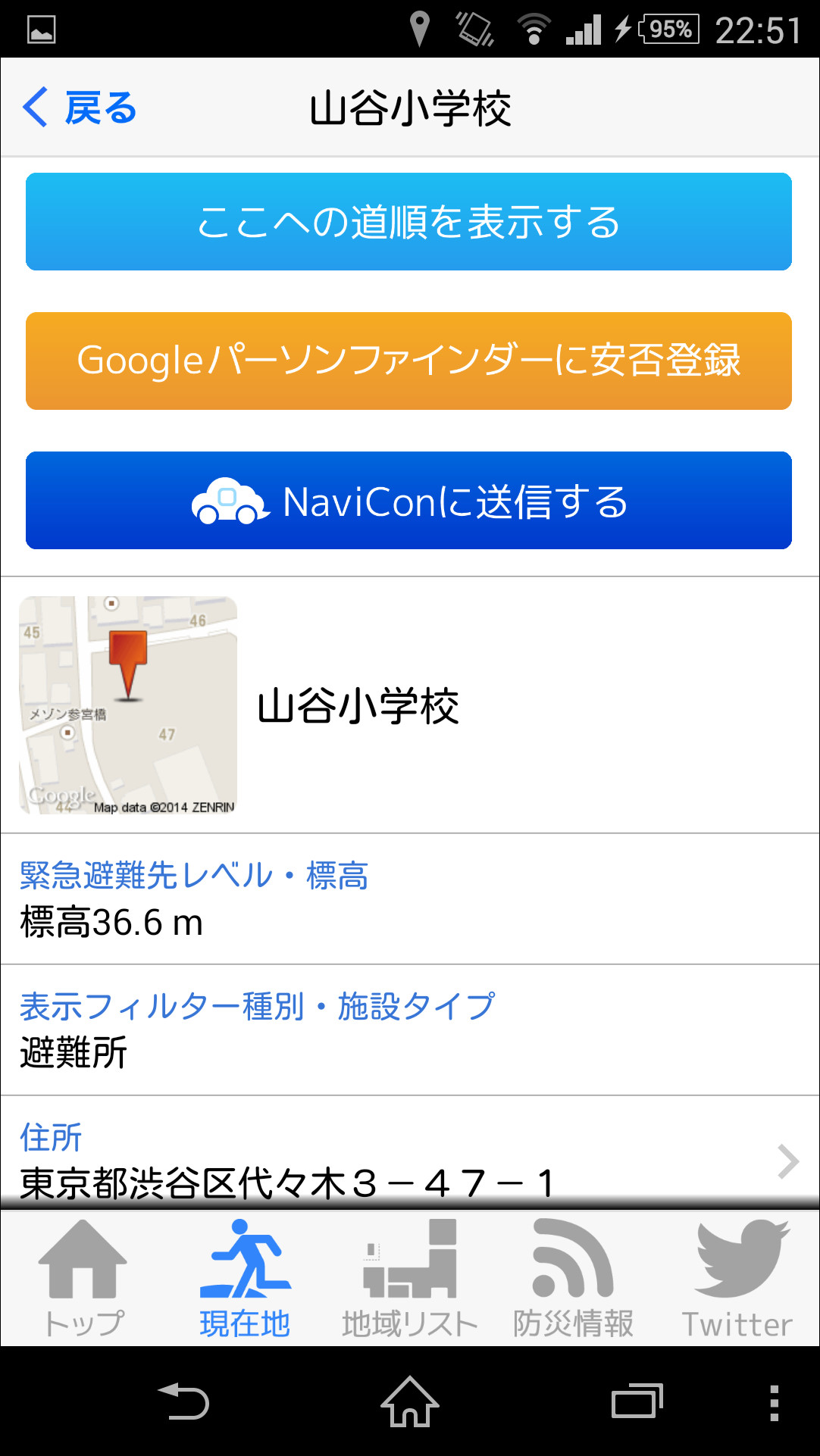Tap the battery 95% indicator
The height and width of the screenshot is (1456, 820).
pos(665,29)
